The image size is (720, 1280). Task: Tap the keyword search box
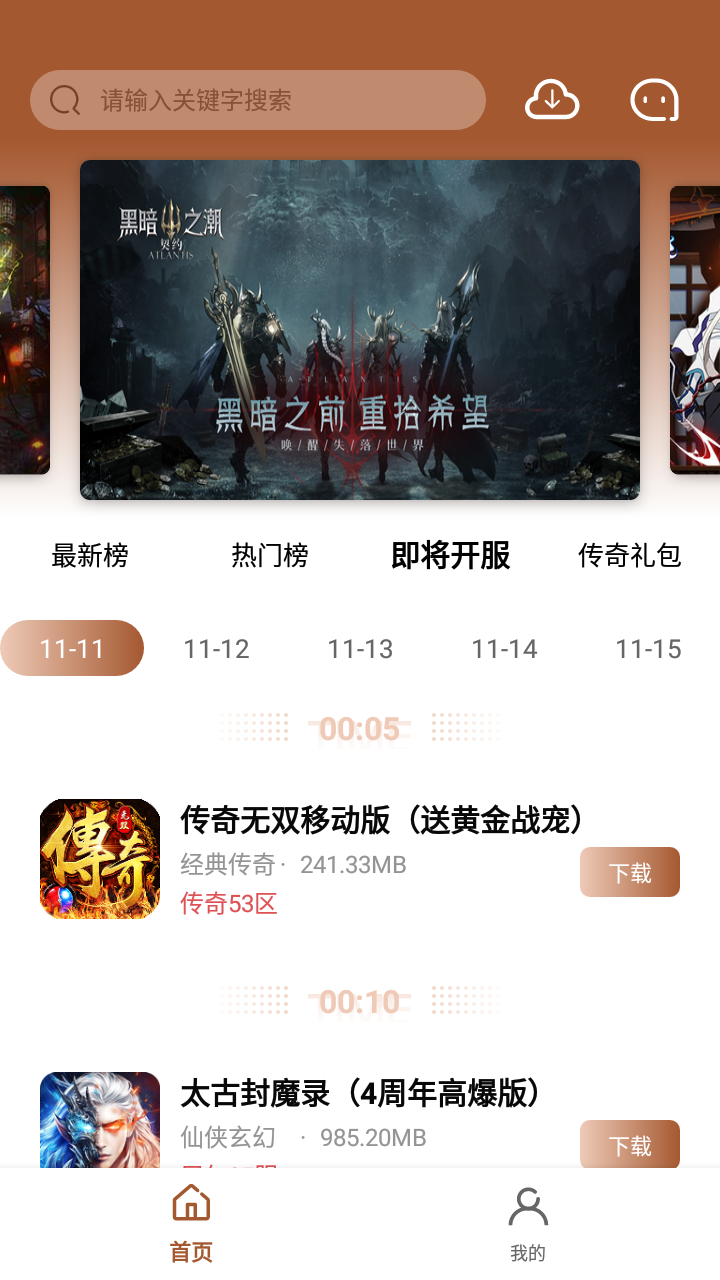tap(258, 100)
